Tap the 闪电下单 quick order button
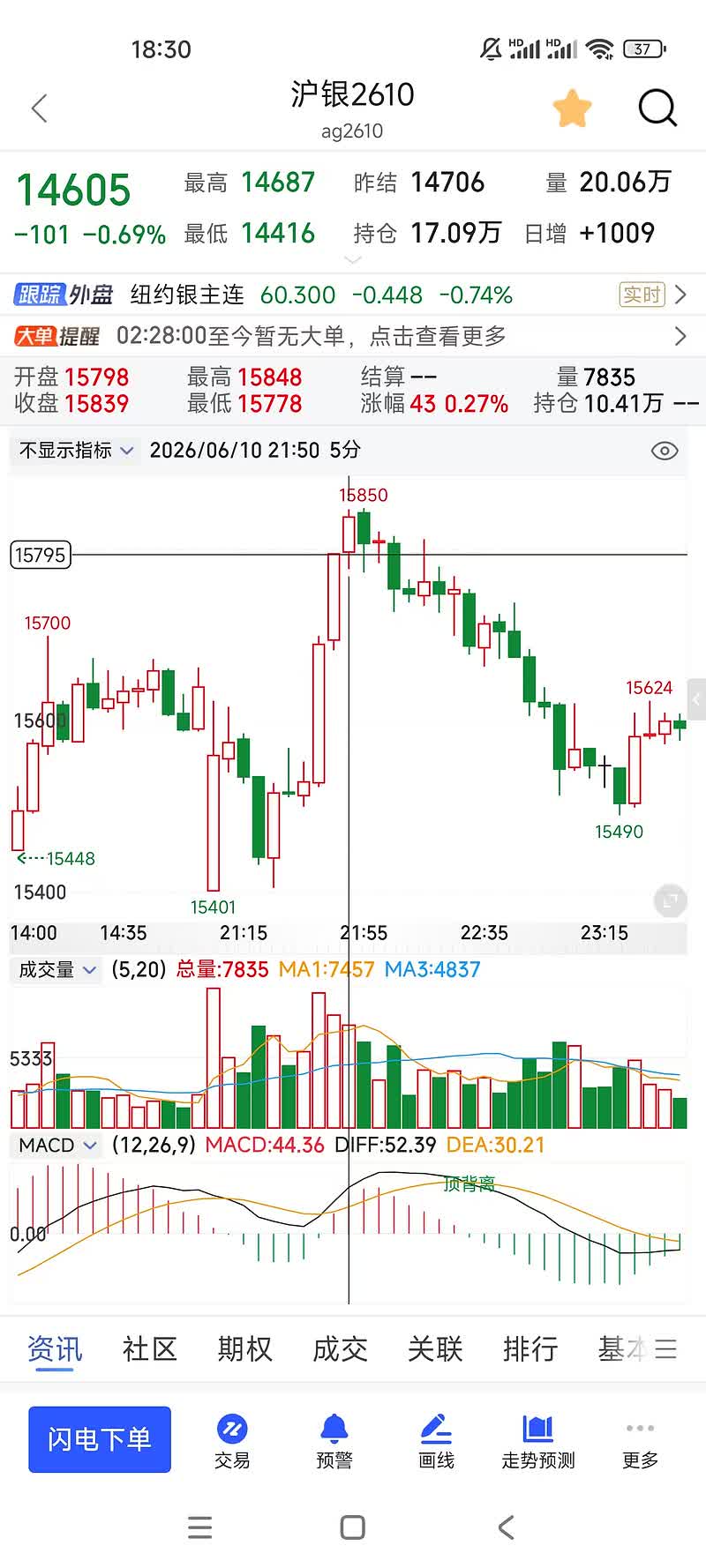 pos(100,1439)
